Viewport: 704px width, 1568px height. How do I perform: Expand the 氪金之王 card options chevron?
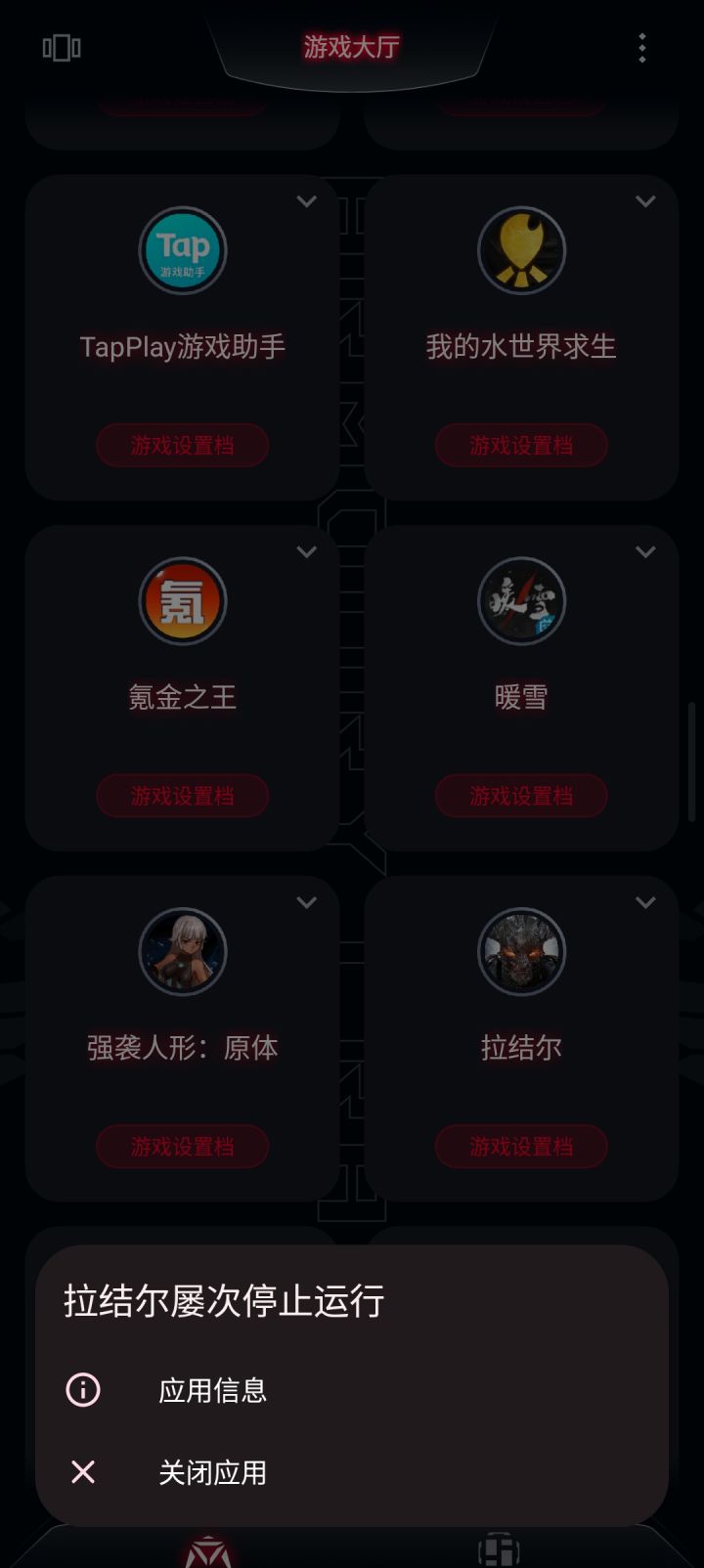click(306, 551)
